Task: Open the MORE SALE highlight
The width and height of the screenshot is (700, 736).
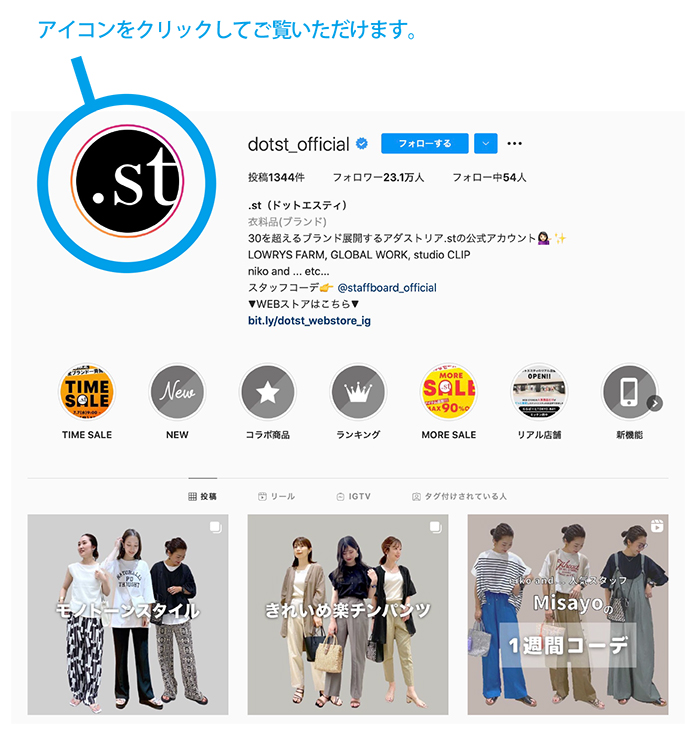Action: point(448,392)
